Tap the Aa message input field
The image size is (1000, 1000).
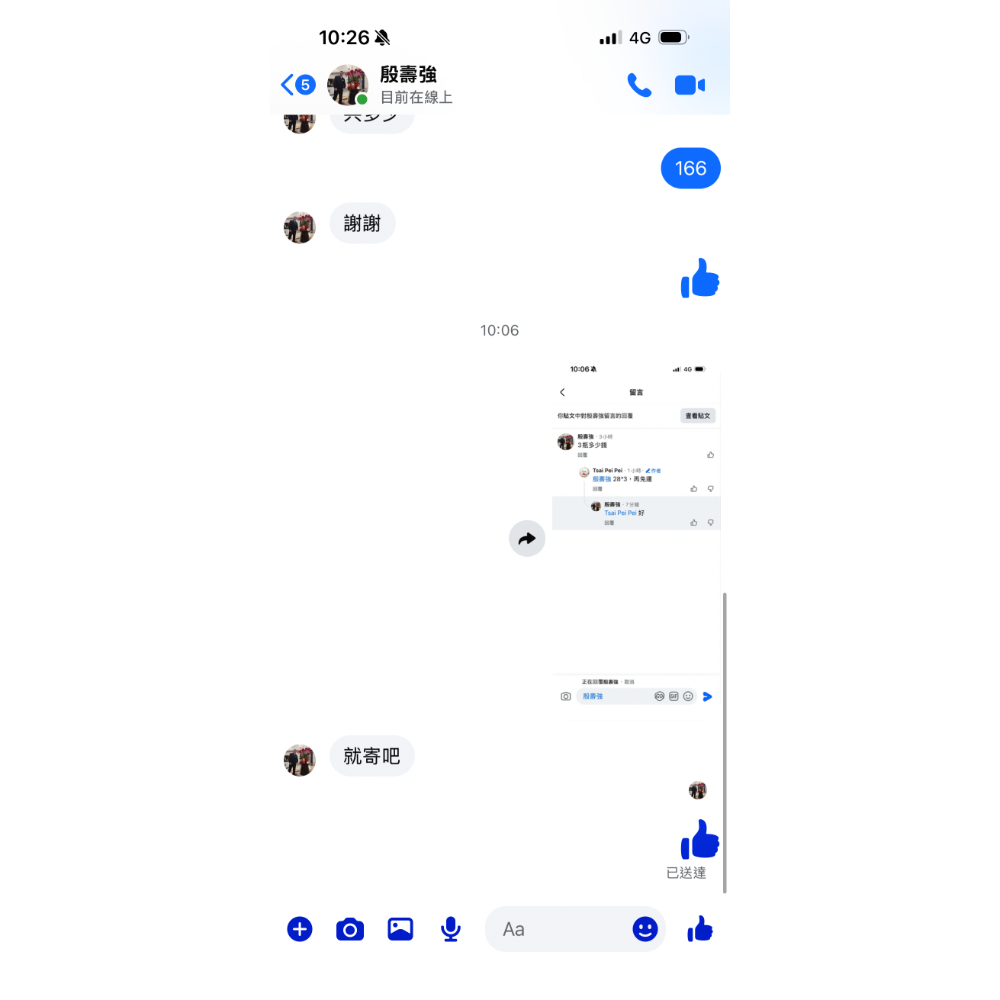click(560, 929)
